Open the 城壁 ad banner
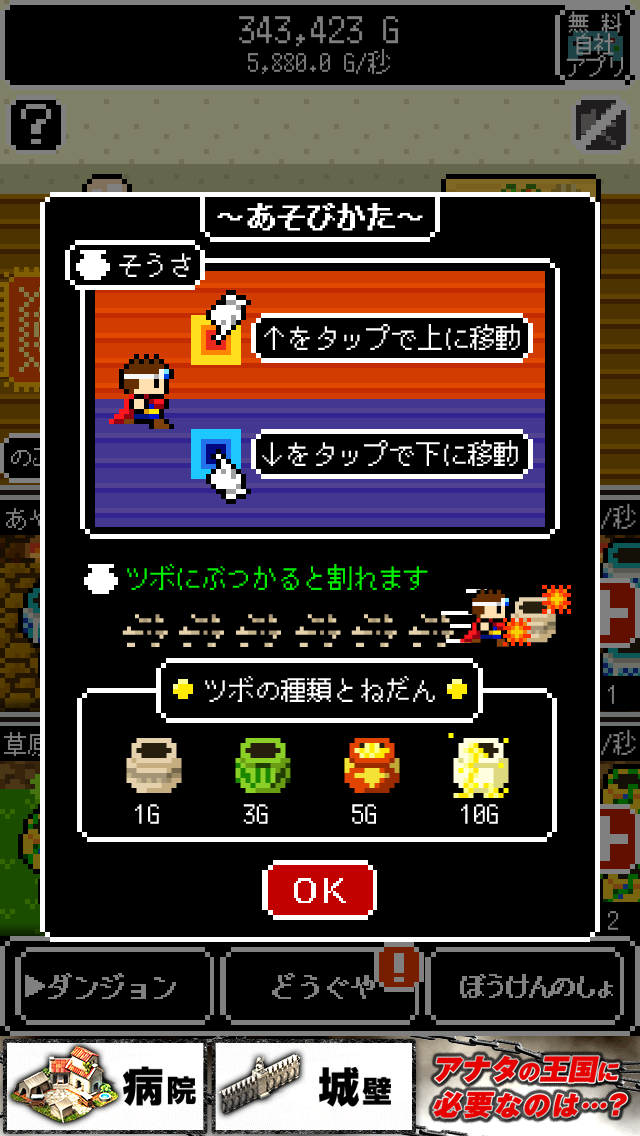Screen dimensions: 640x1136 click(314, 1085)
